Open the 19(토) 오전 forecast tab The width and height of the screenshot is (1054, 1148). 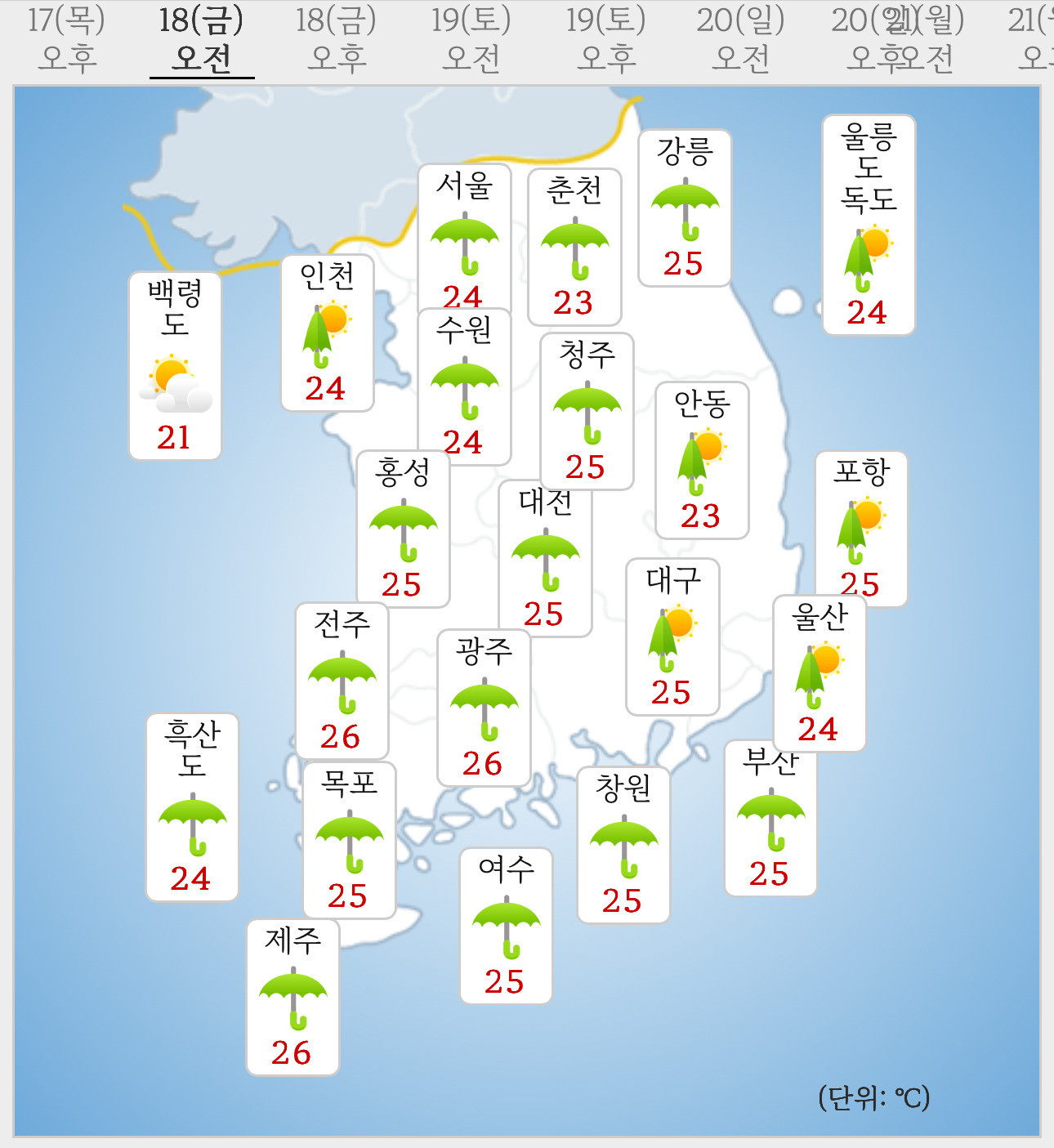[x=471, y=39]
